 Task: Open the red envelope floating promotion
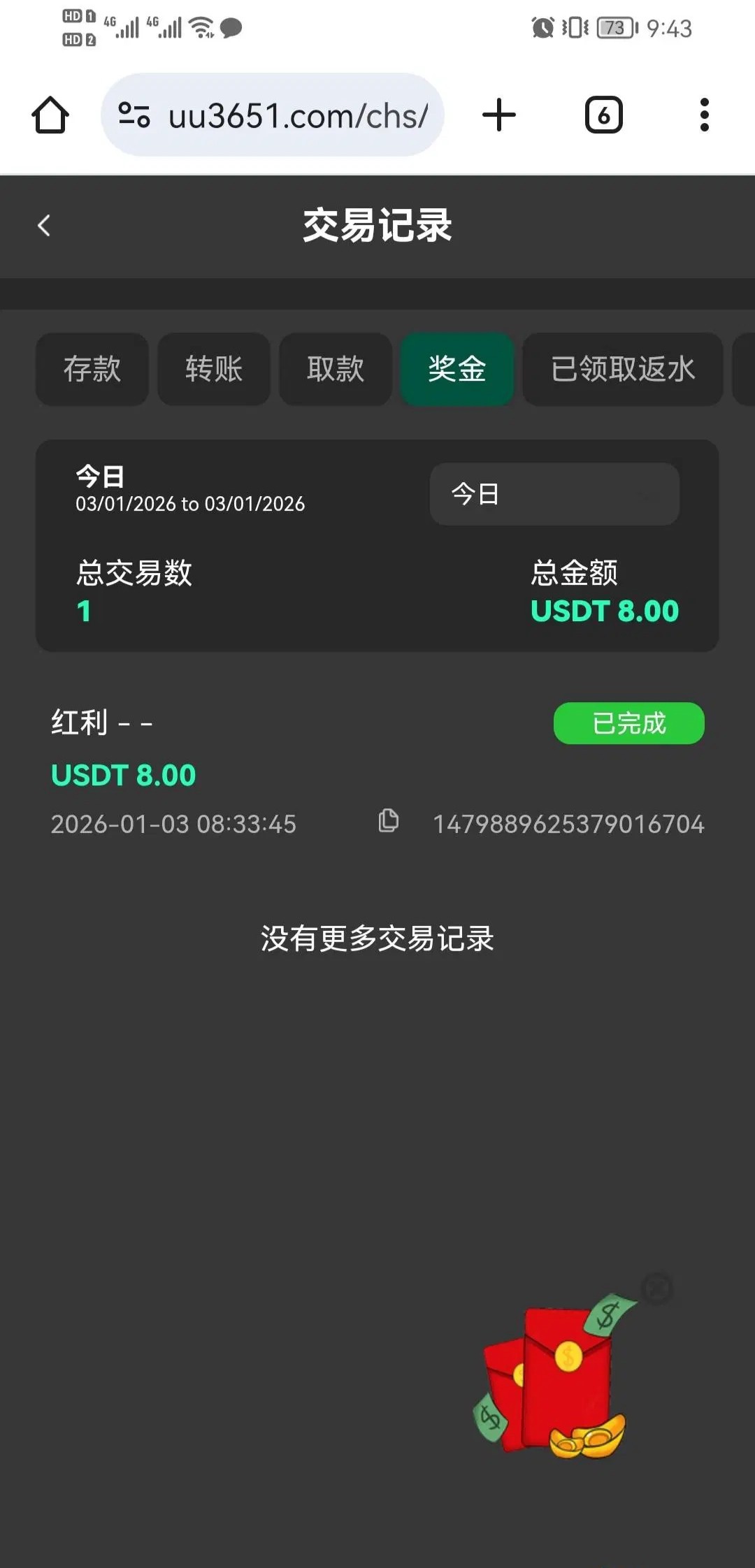[552, 1380]
